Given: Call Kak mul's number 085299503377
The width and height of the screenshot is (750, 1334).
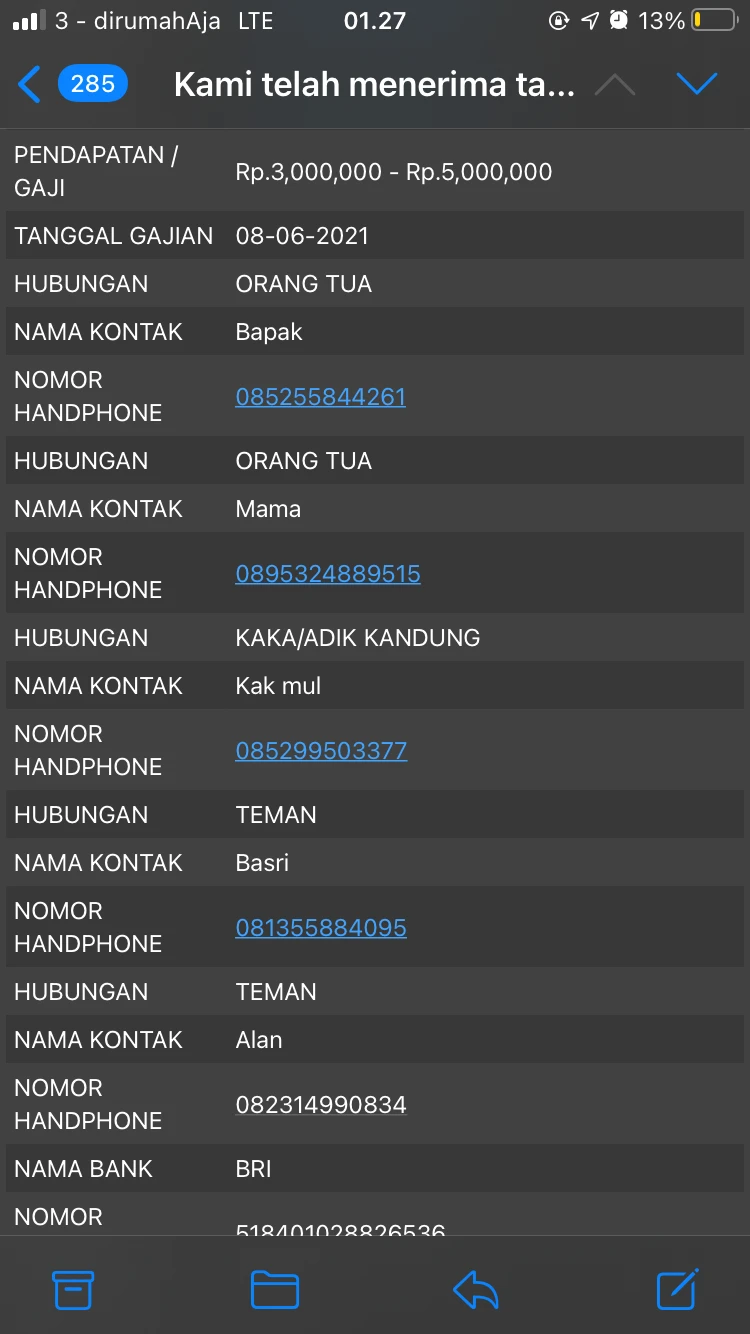Looking at the screenshot, I should pyautogui.click(x=320, y=750).
